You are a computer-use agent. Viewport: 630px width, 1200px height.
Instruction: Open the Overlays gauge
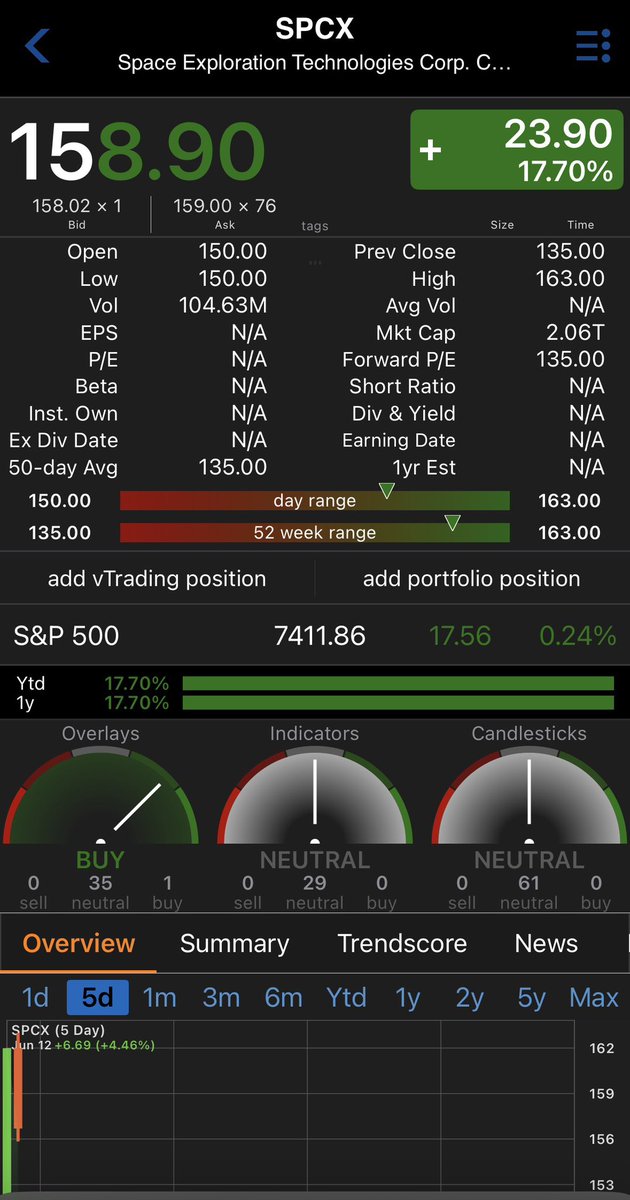[100, 815]
